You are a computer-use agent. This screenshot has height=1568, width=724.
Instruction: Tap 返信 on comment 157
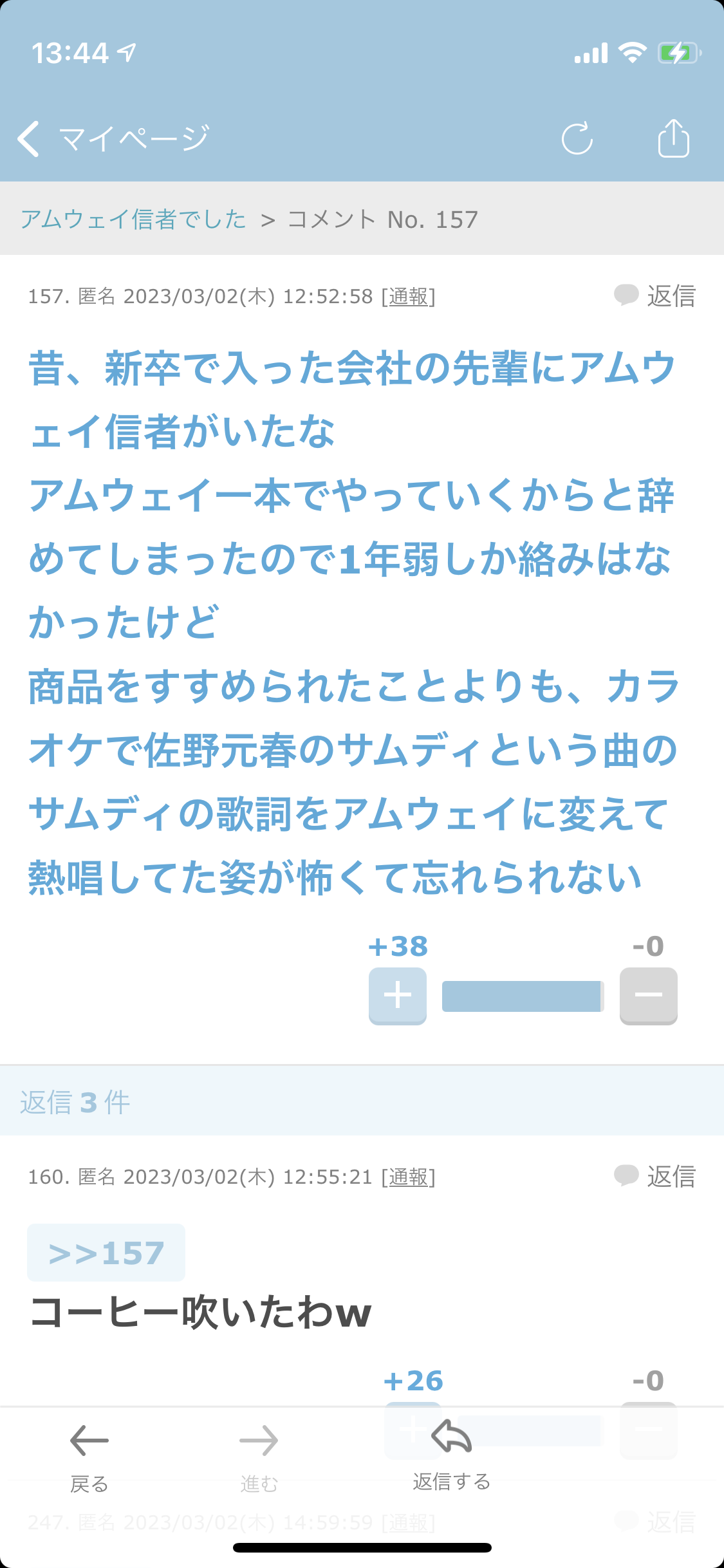[655, 296]
